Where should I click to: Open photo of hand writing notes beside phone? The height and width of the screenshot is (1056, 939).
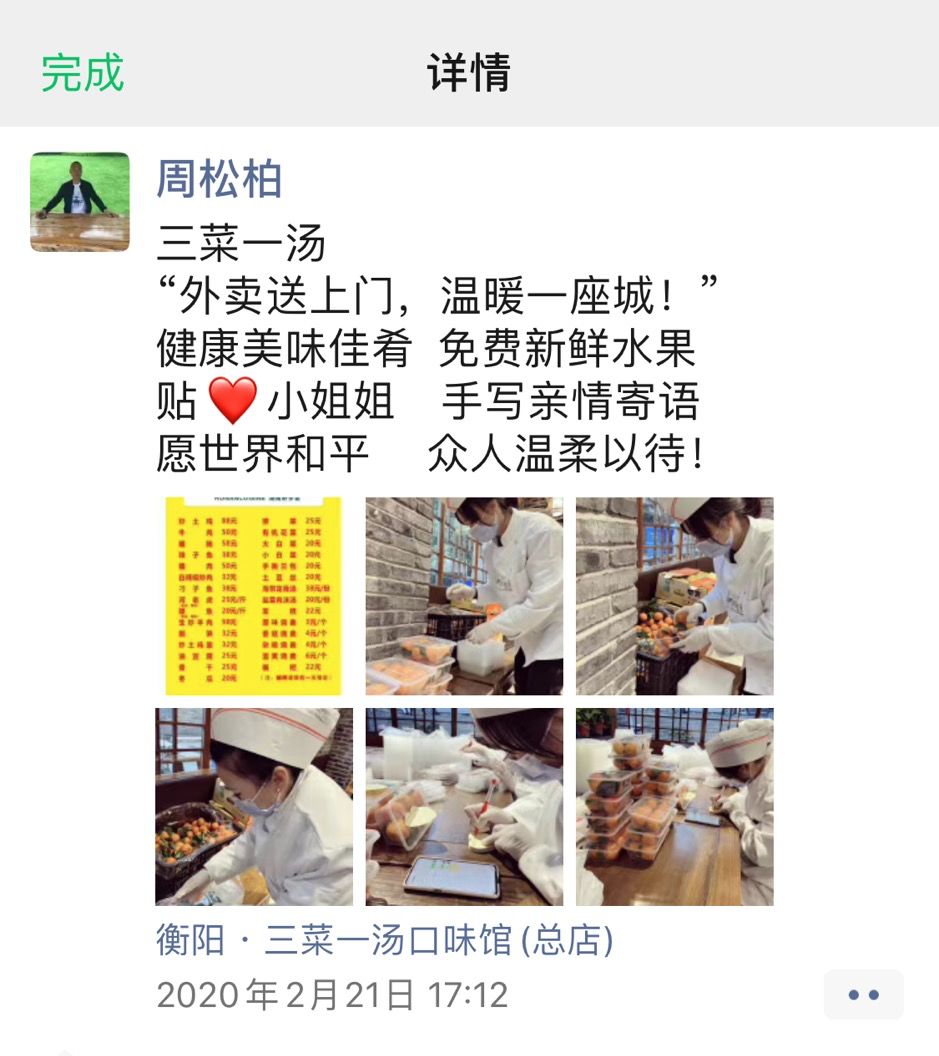464,806
